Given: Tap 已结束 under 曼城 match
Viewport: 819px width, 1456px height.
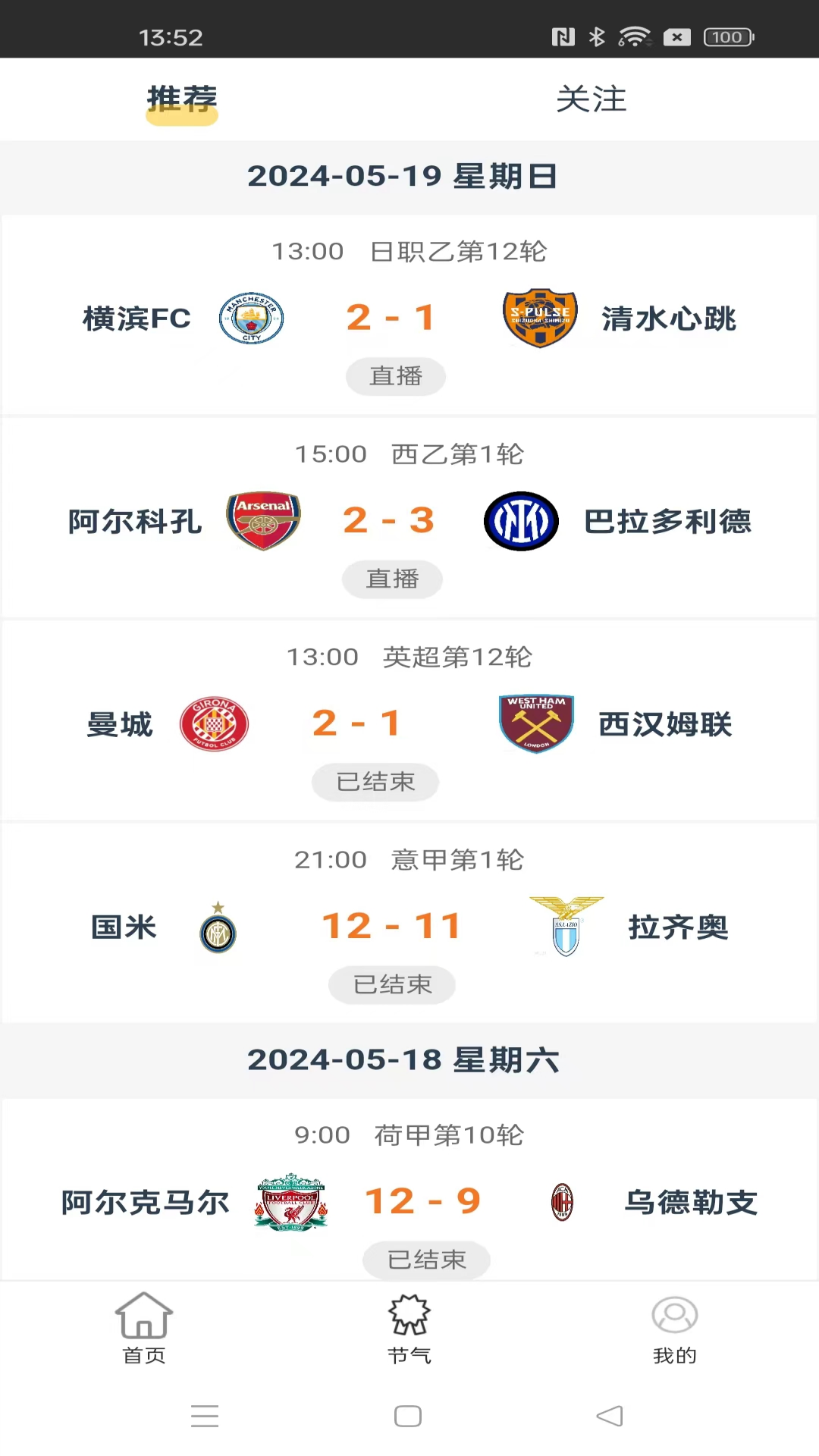Looking at the screenshot, I should 375,782.
